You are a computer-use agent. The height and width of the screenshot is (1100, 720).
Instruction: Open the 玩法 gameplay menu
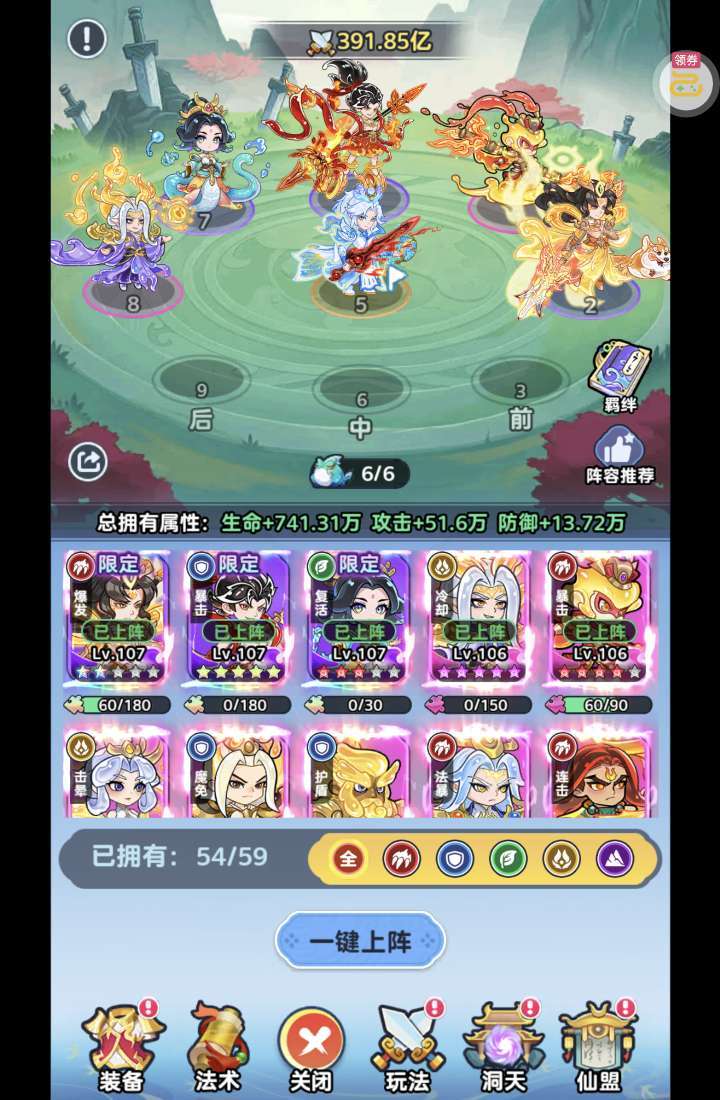tap(408, 1047)
